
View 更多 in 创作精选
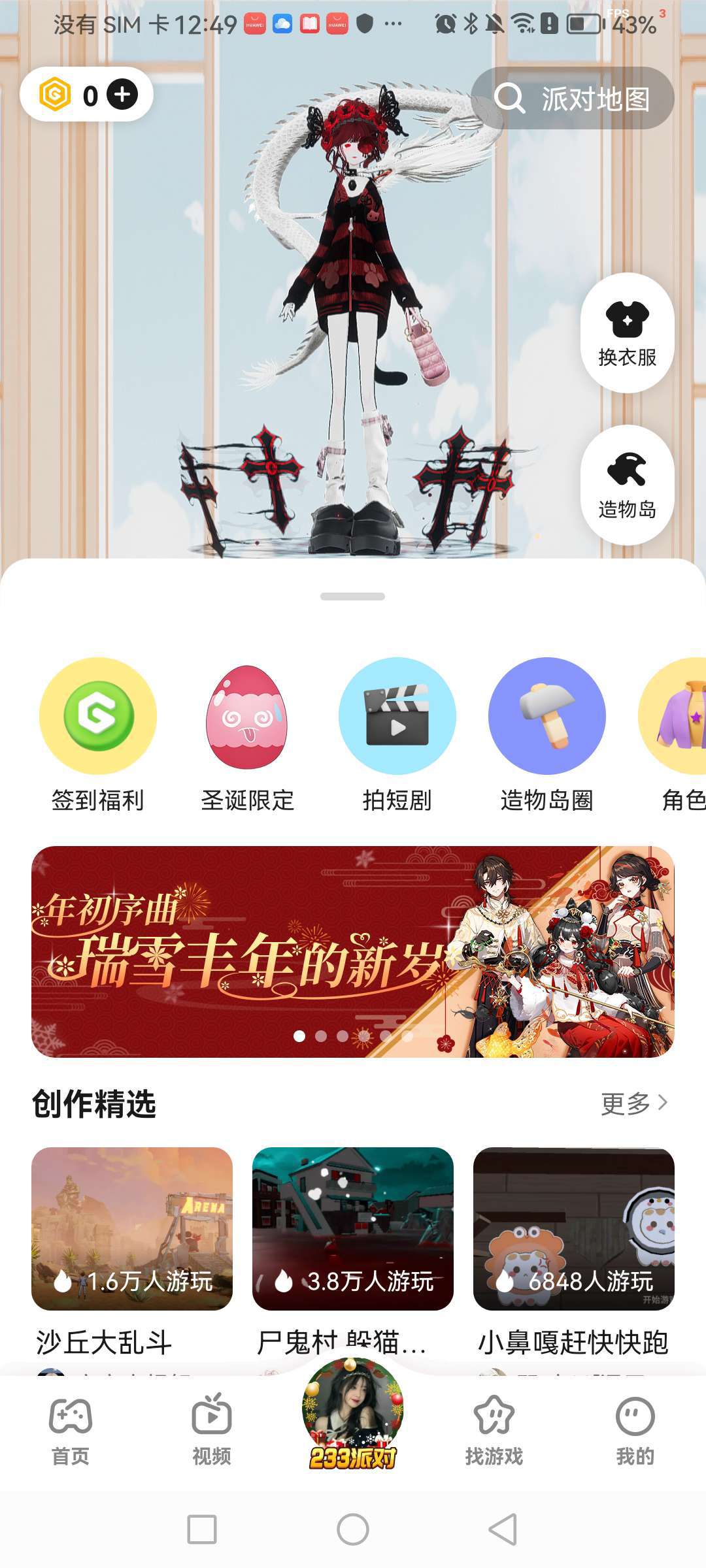633,1103
